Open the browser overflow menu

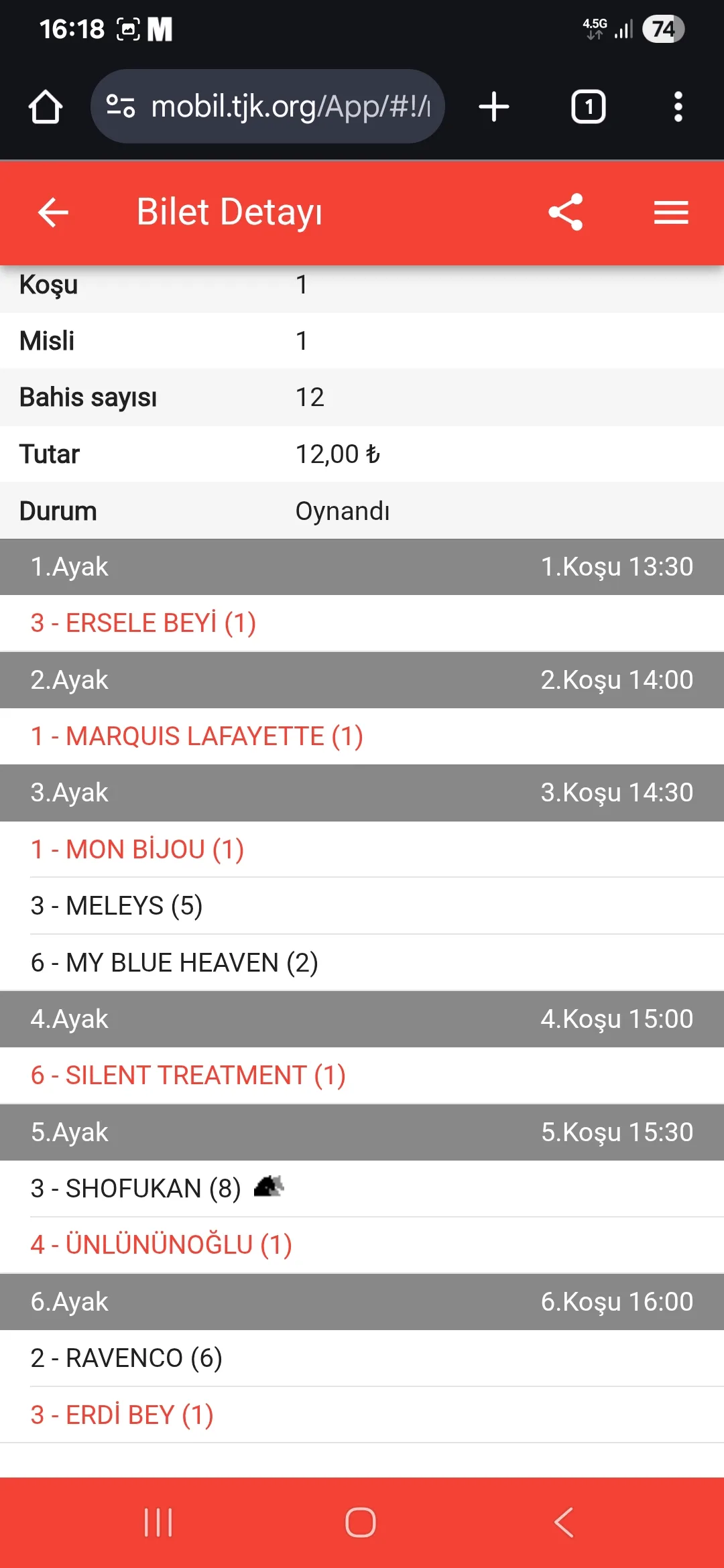tap(678, 107)
